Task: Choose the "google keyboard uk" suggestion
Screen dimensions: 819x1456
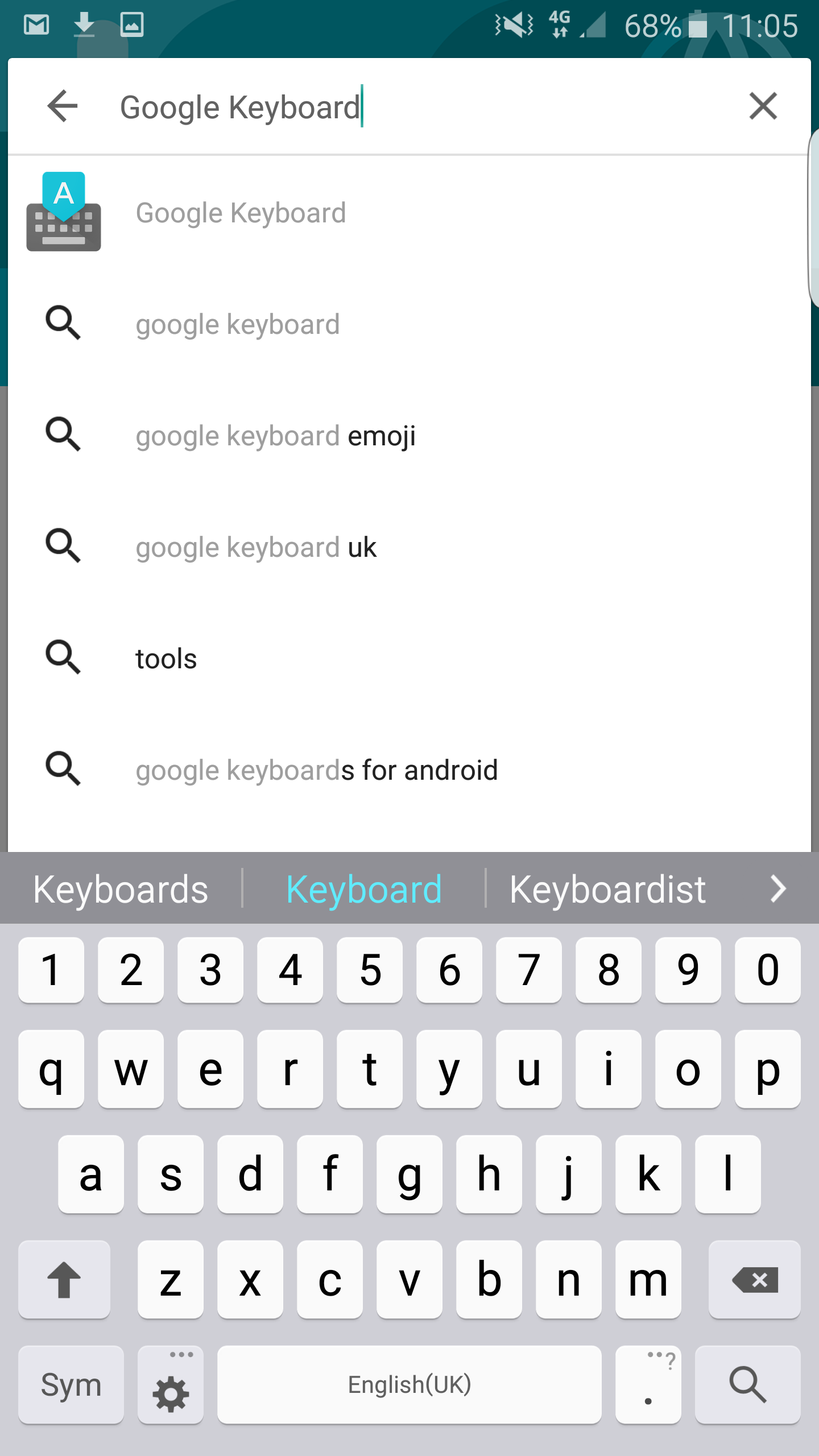Action: click(x=409, y=547)
